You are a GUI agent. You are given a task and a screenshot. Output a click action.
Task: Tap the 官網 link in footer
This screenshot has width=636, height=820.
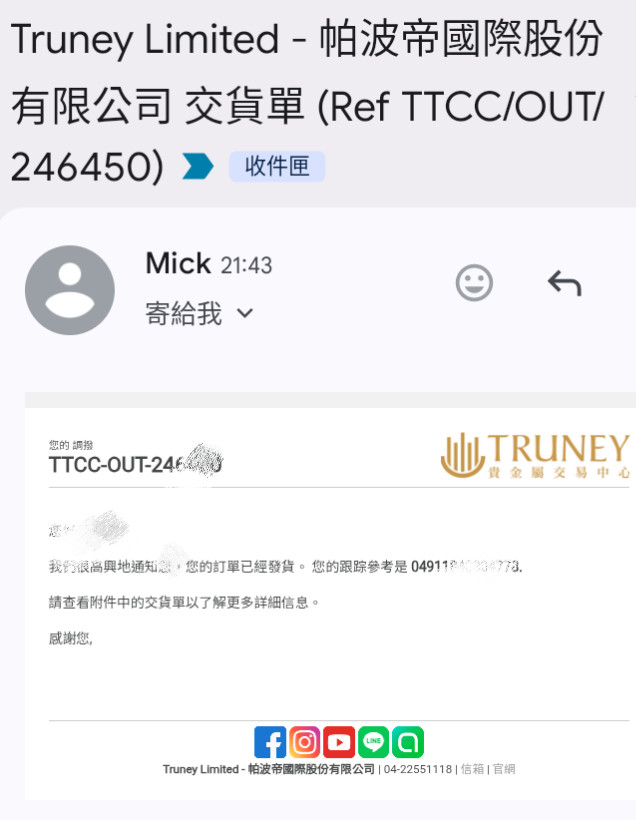click(x=504, y=769)
